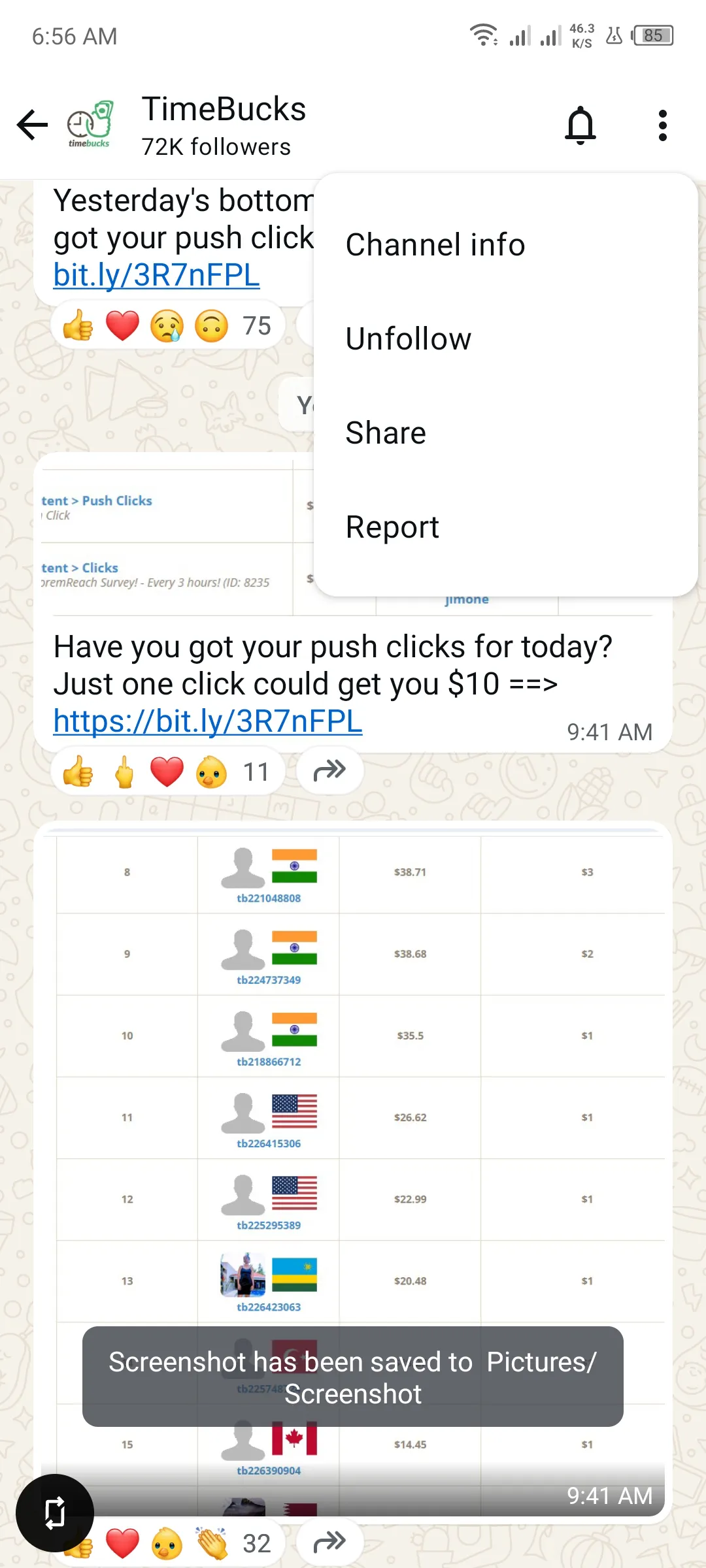This screenshot has height=1568, width=706.
Task: Tap the floating screenshot scroll button
Action: point(55,1512)
